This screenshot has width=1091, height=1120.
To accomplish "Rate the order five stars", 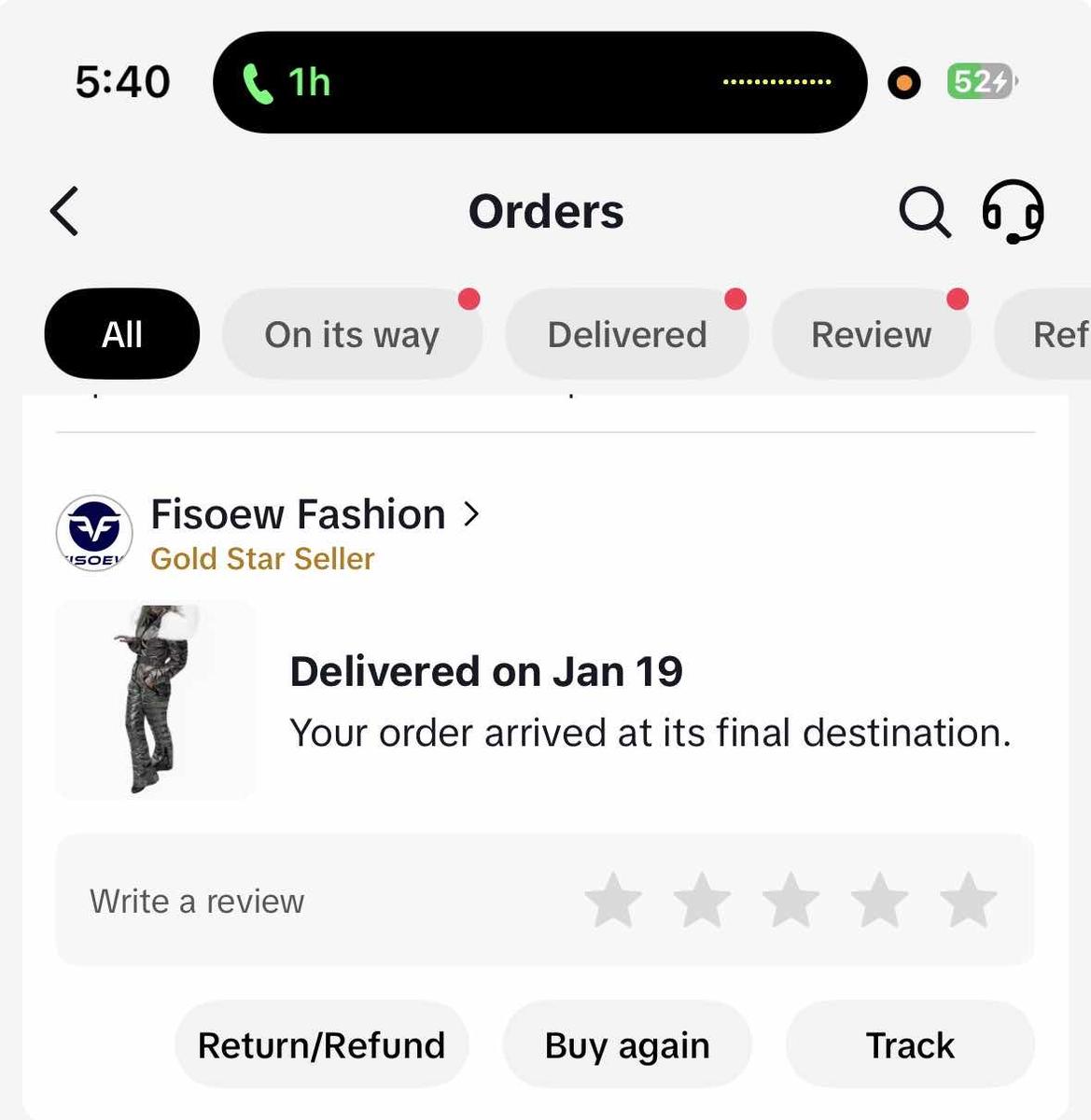I will click(968, 902).
